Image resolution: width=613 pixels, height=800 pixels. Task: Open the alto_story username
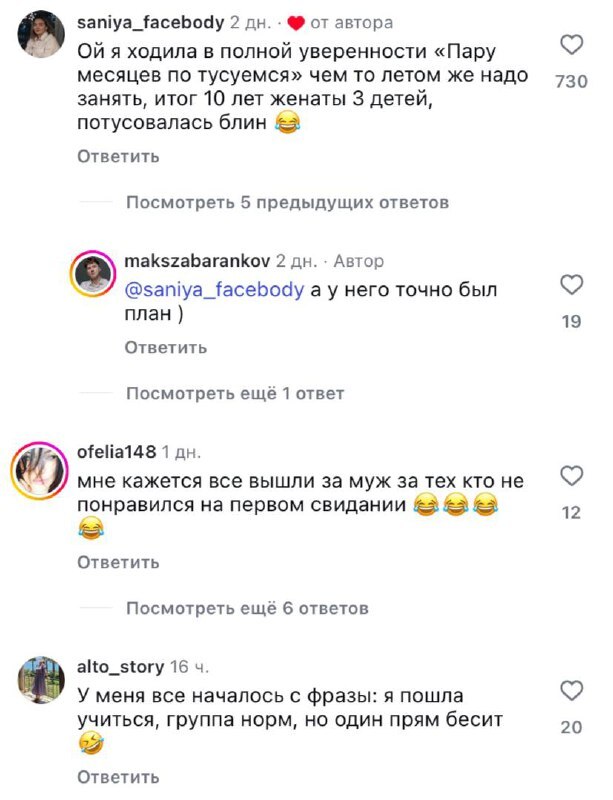121,666
